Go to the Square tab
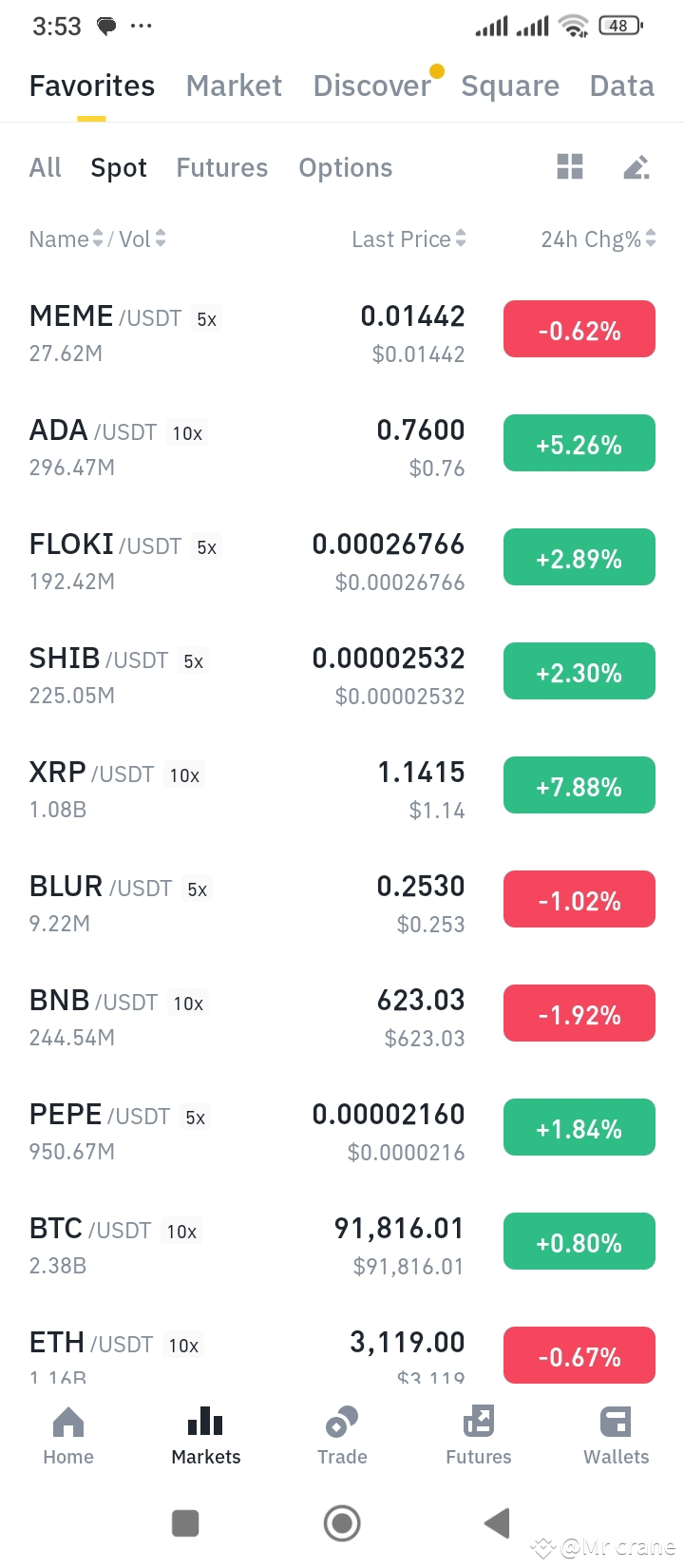This screenshot has height=1568, width=684. [510, 86]
